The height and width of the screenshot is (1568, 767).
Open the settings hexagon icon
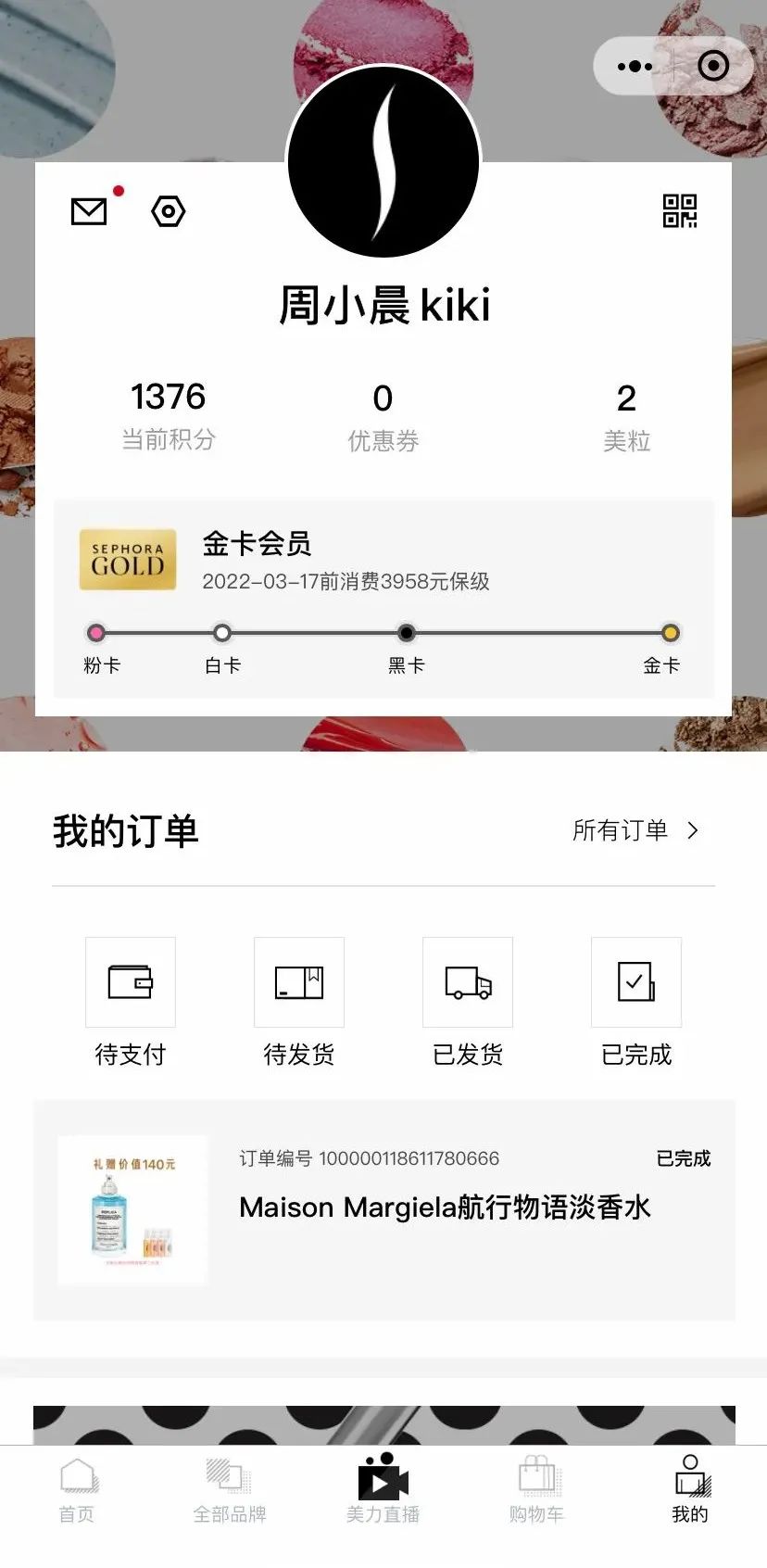click(x=169, y=211)
